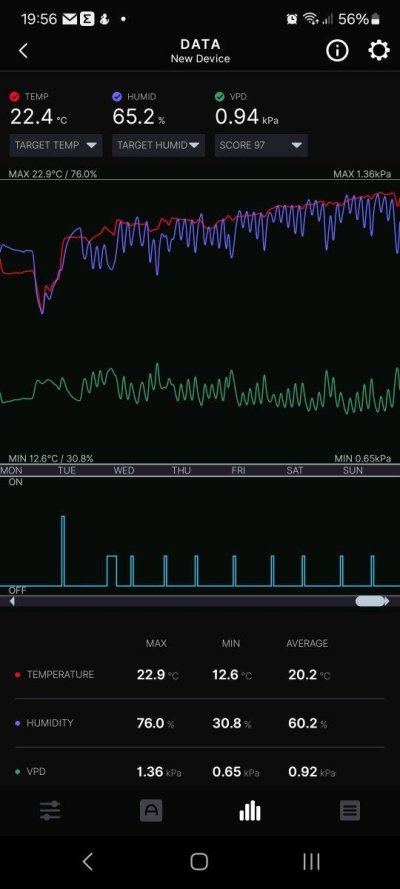Image resolution: width=400 pixels, height=889 pixels.
Task: Expand the TARGET TEMP dropdown
Action: click(x=56, y=145)
